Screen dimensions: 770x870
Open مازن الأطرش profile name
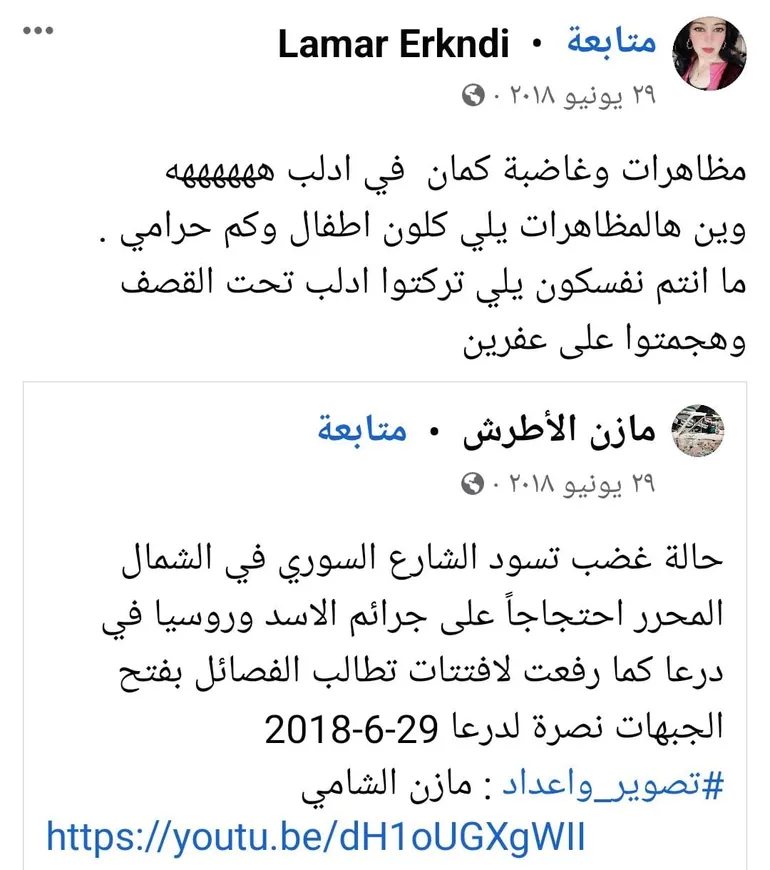[x=558, y=432]
